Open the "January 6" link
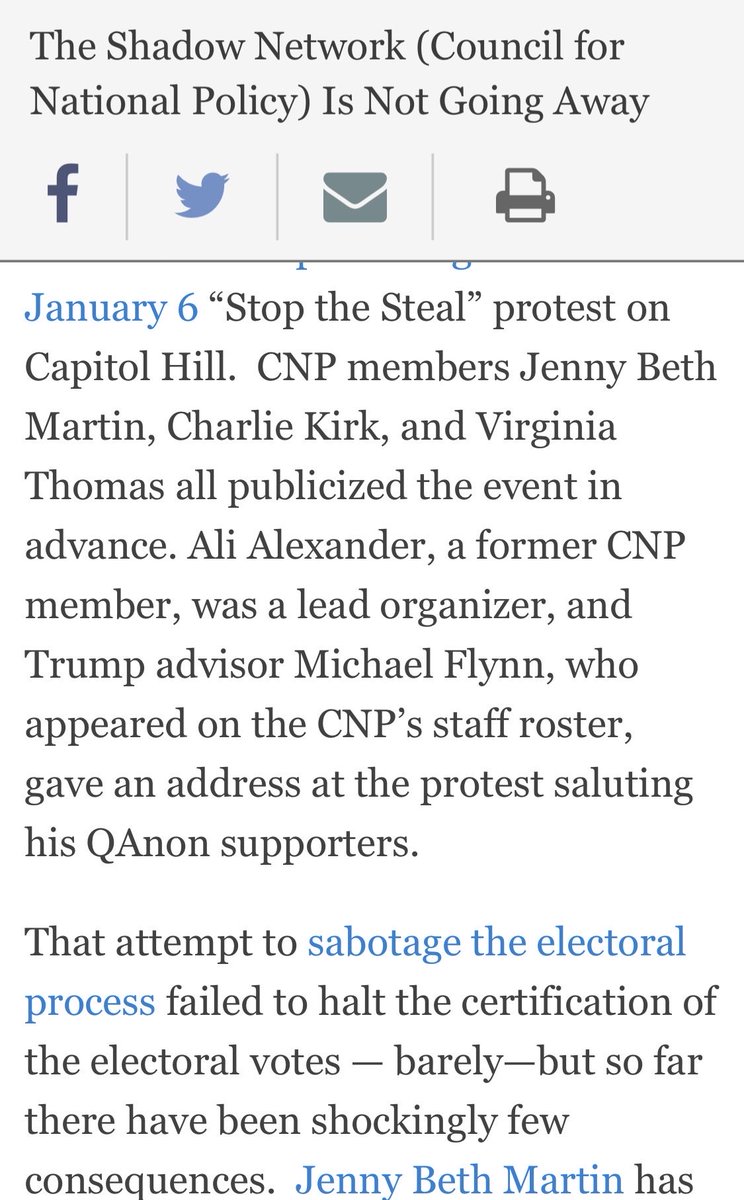 click(x=111, y=307)
